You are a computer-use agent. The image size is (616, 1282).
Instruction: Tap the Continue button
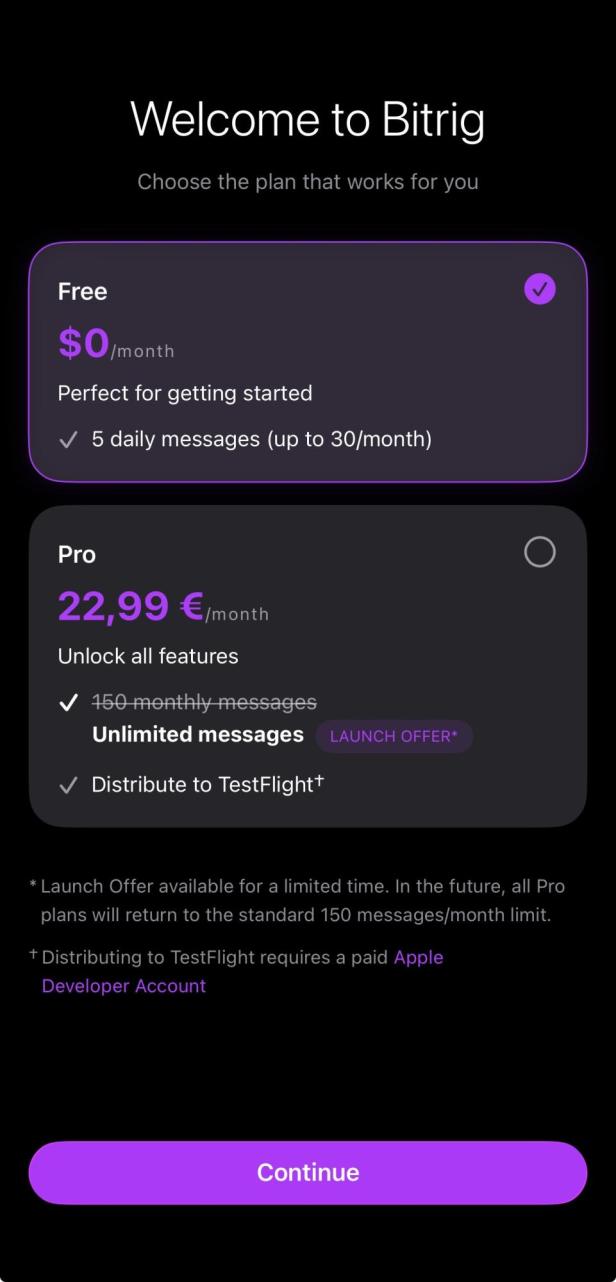click(307, 1172)
